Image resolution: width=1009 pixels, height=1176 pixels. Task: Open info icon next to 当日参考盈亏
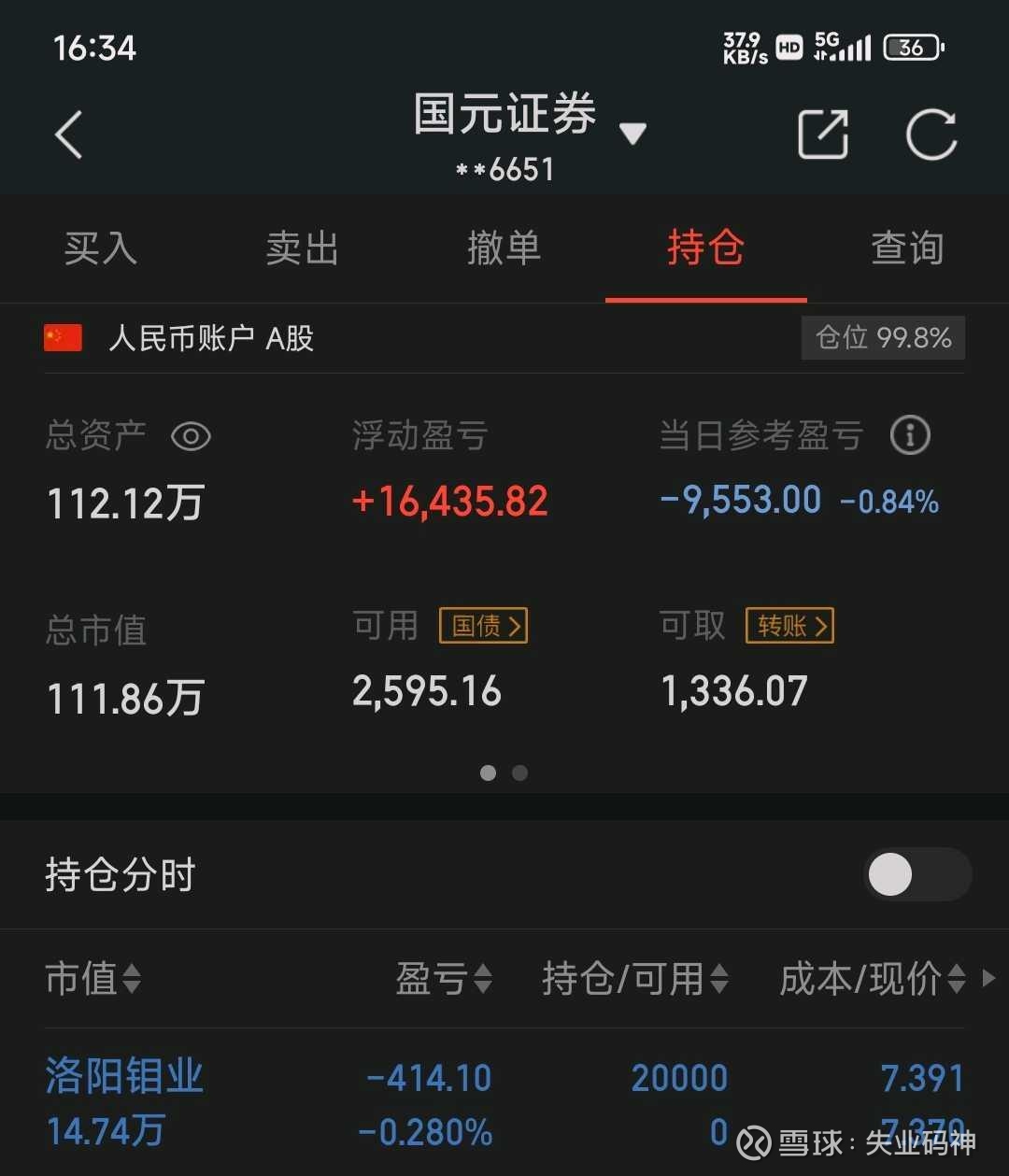point(910,435)
